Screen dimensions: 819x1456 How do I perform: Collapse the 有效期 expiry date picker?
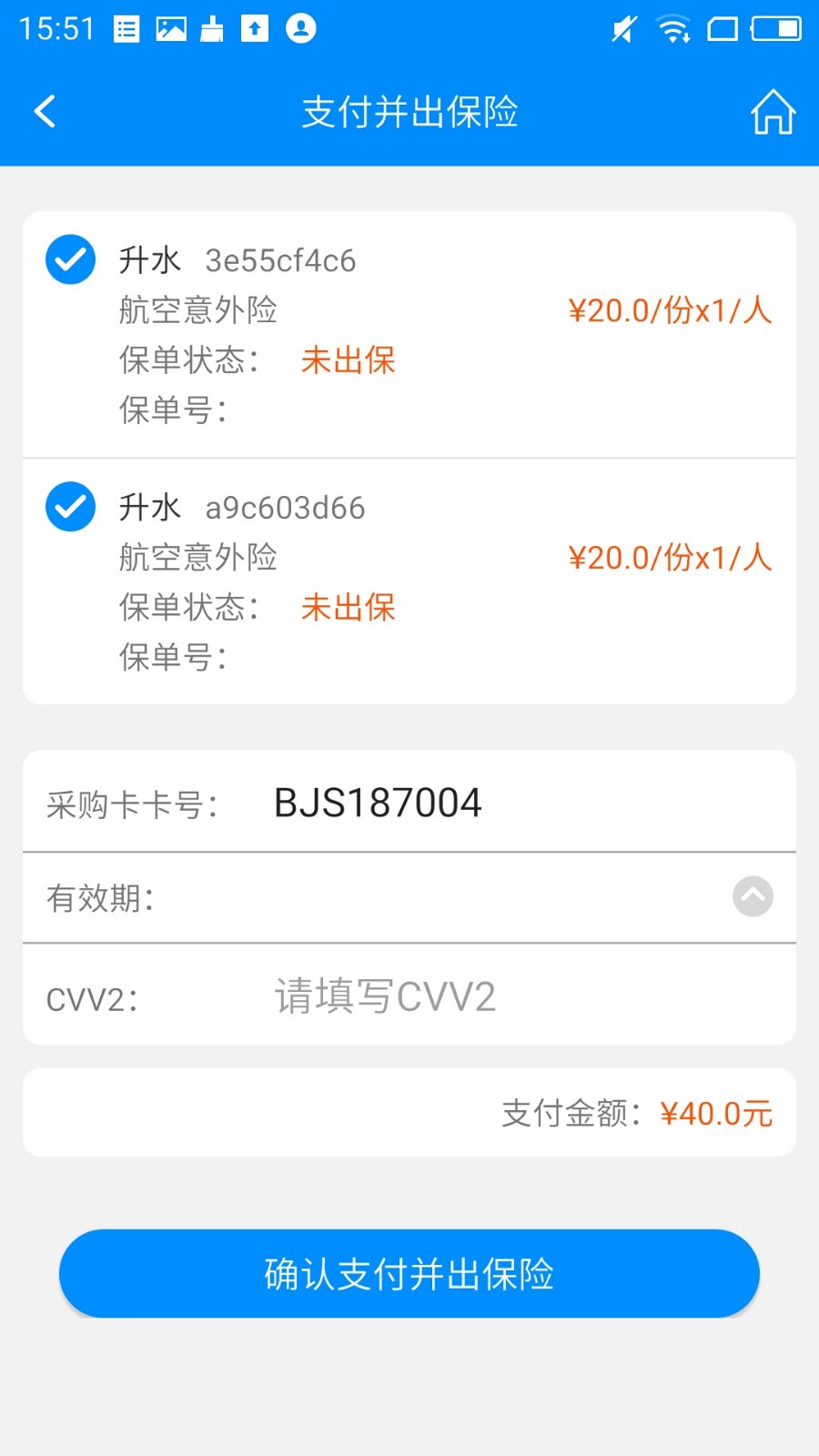752,897
